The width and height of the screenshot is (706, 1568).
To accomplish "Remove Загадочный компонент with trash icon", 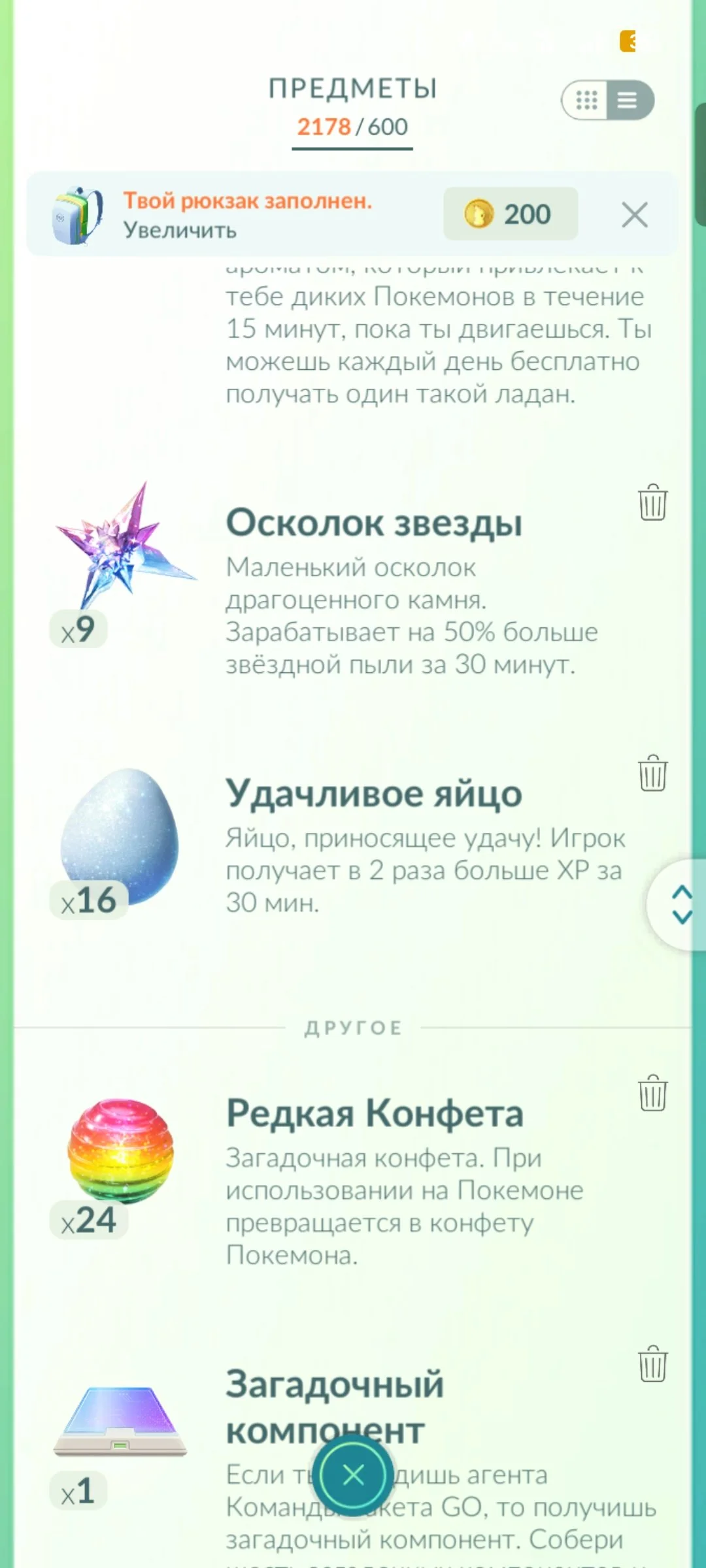I will 652,1364.
